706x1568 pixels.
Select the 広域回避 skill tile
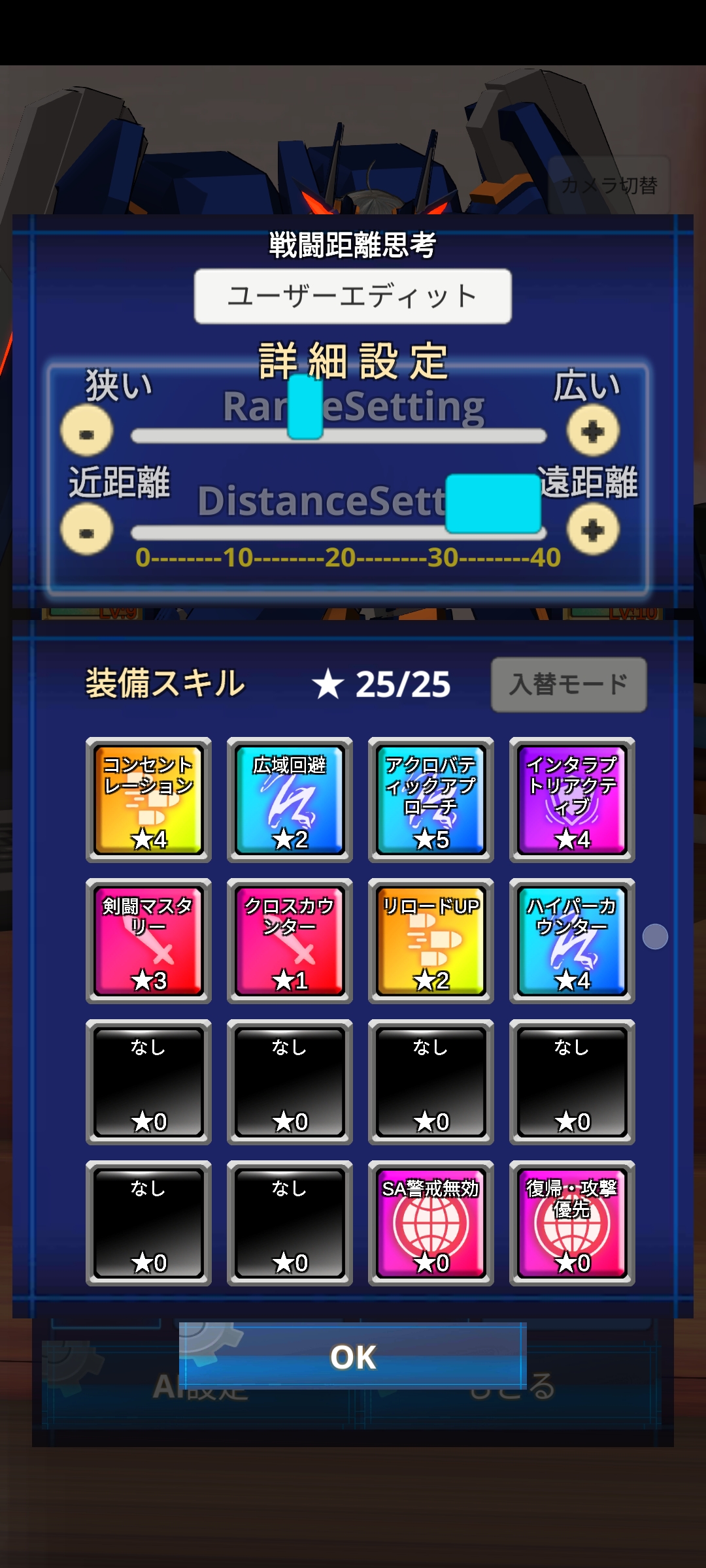click(x=290, y=800)
